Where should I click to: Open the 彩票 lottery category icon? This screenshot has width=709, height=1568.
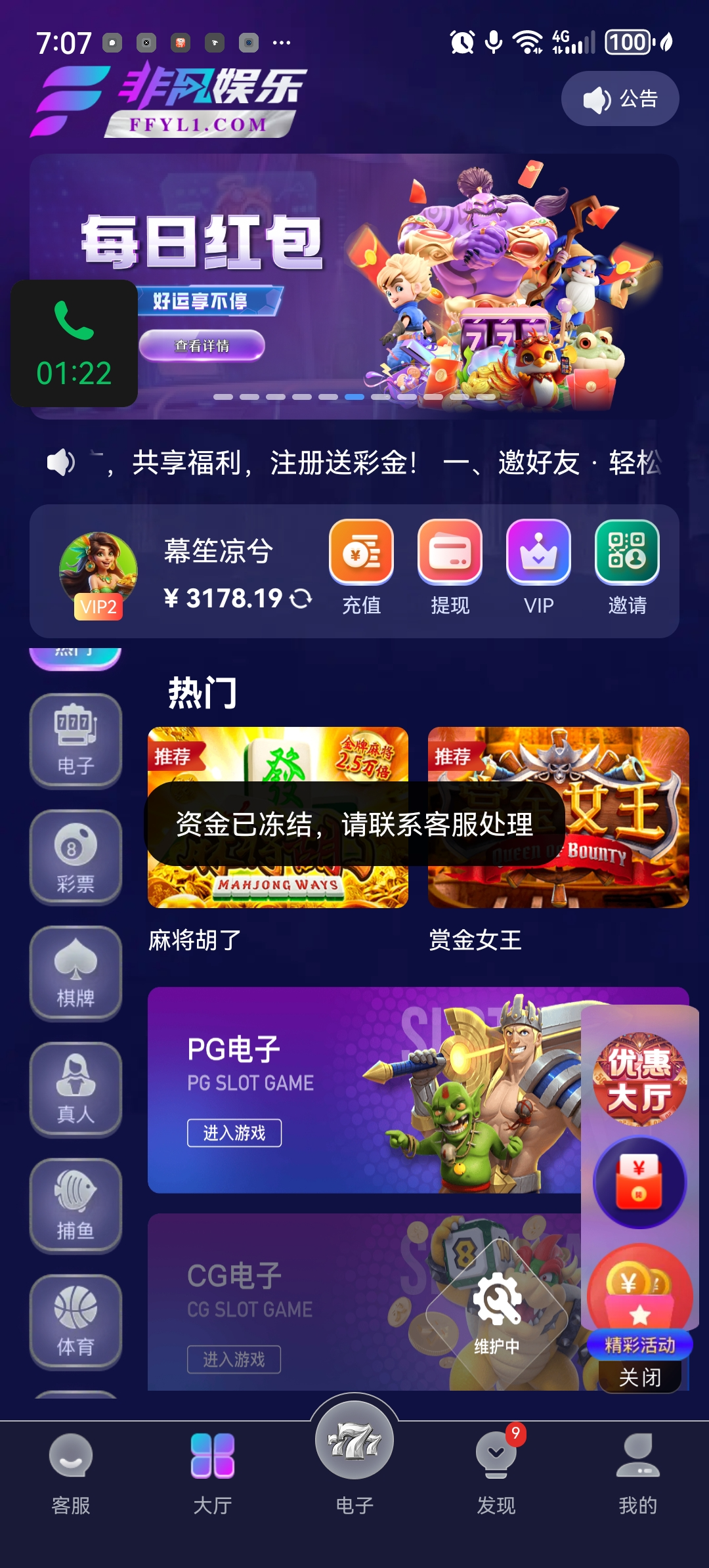click(75, 857)
